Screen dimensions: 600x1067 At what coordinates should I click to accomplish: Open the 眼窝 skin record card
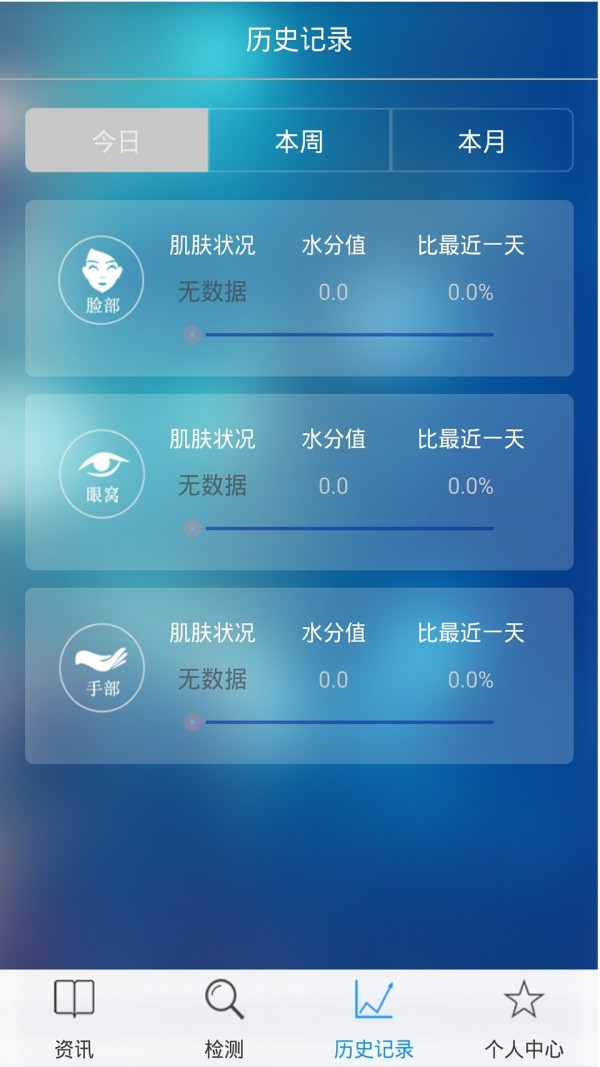[299, 482]
